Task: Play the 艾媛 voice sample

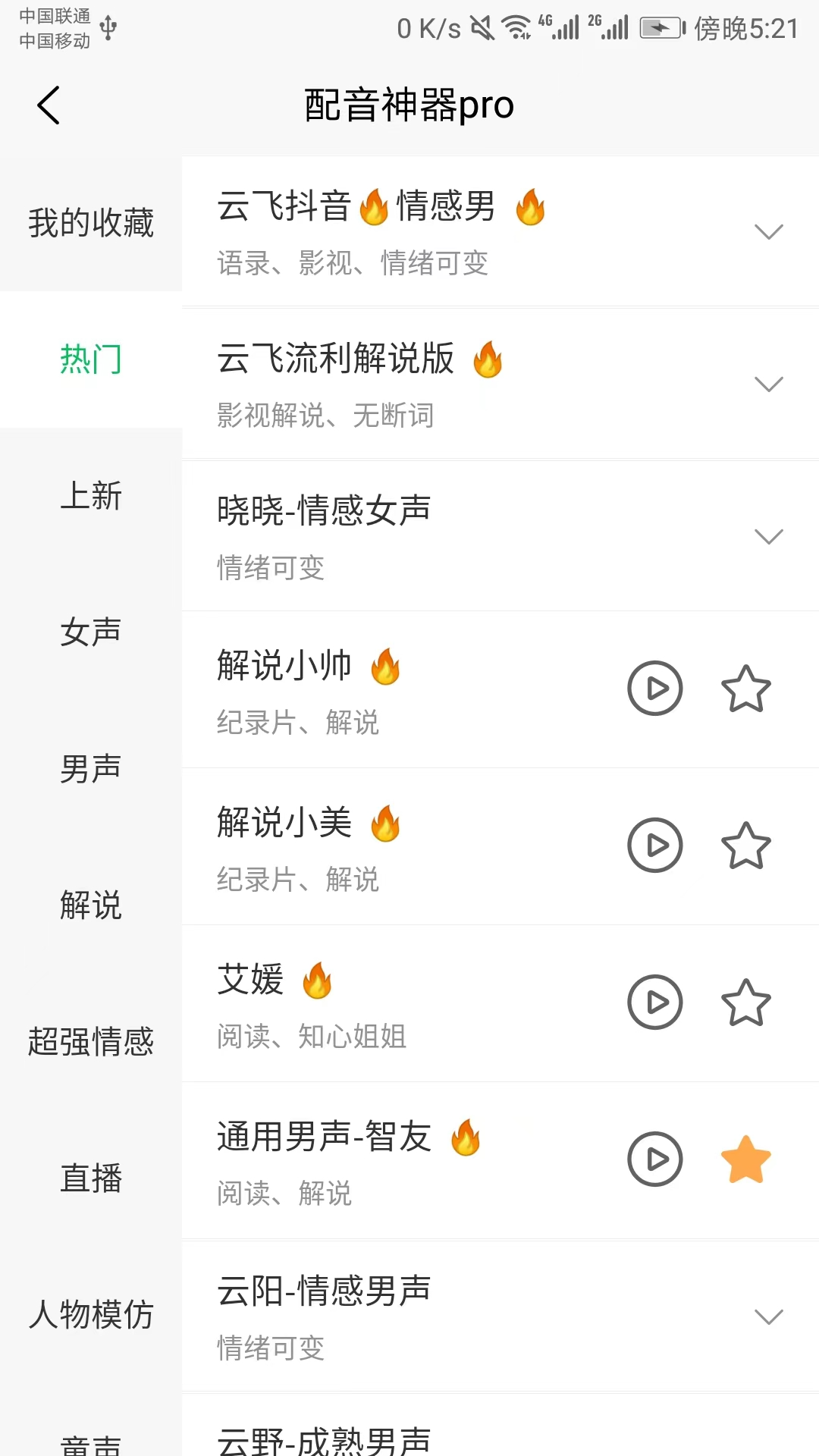Action: (655, 1003)
